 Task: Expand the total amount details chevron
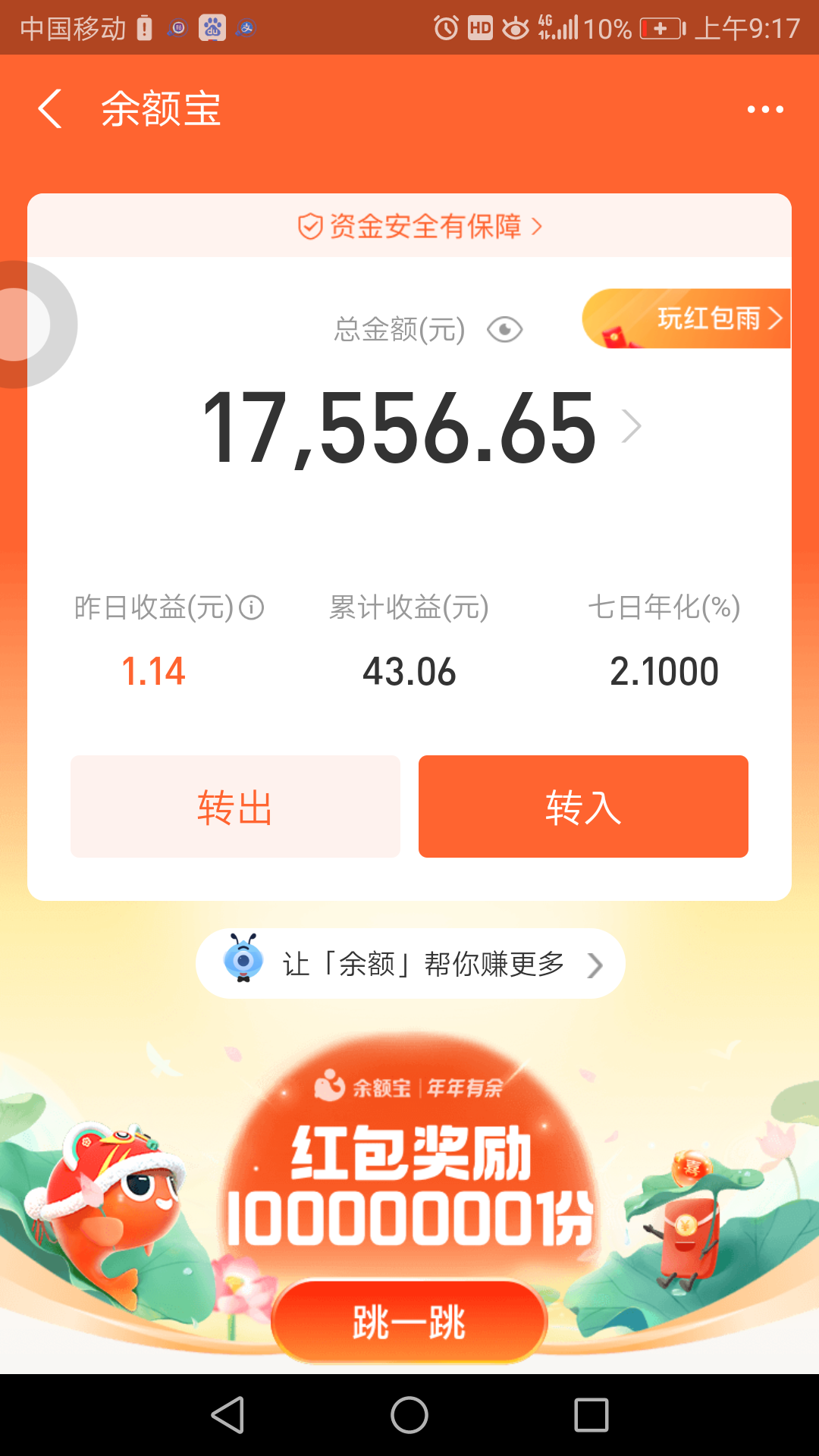(631, 426)
